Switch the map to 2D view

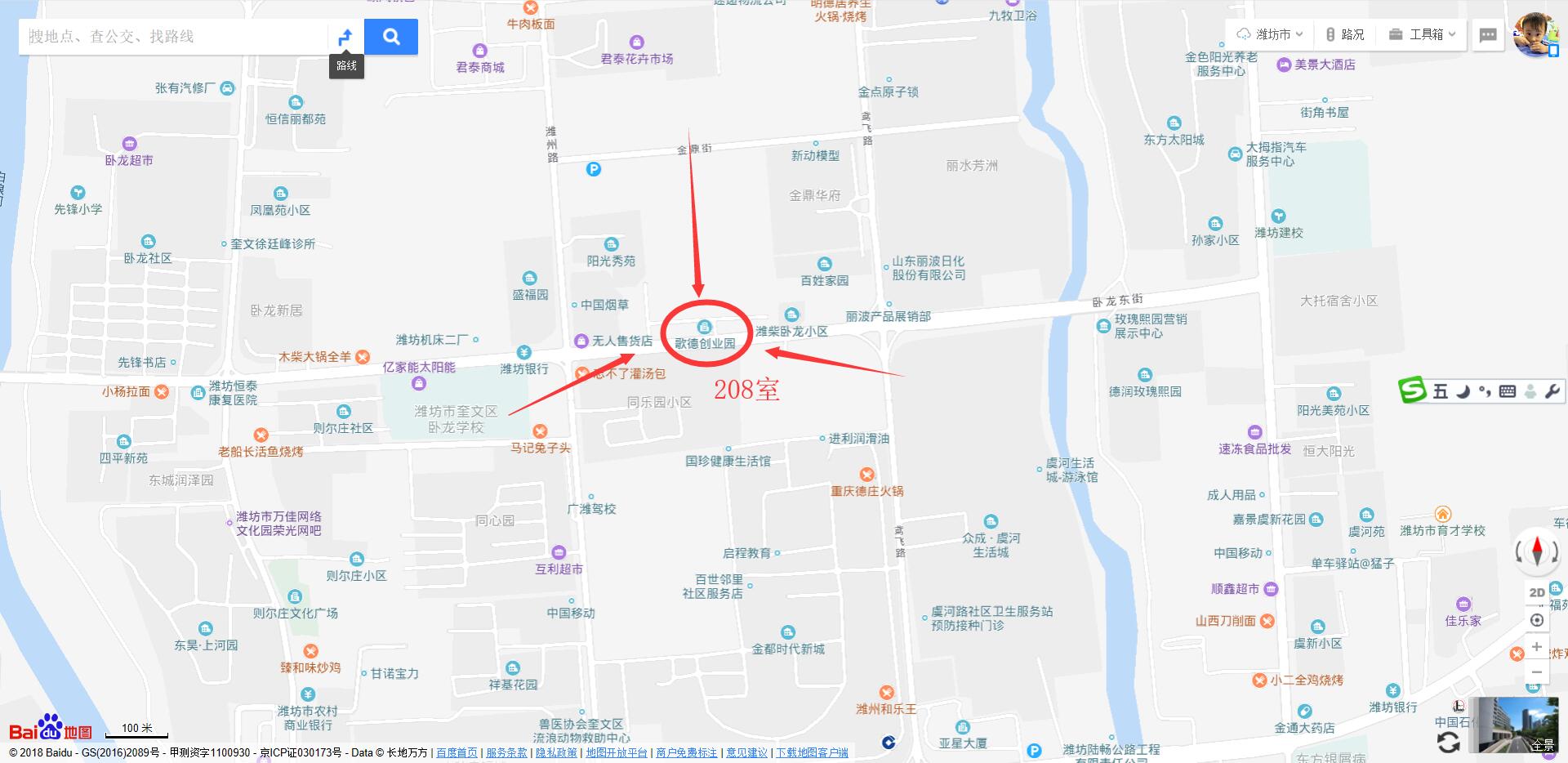[1537, 592]
